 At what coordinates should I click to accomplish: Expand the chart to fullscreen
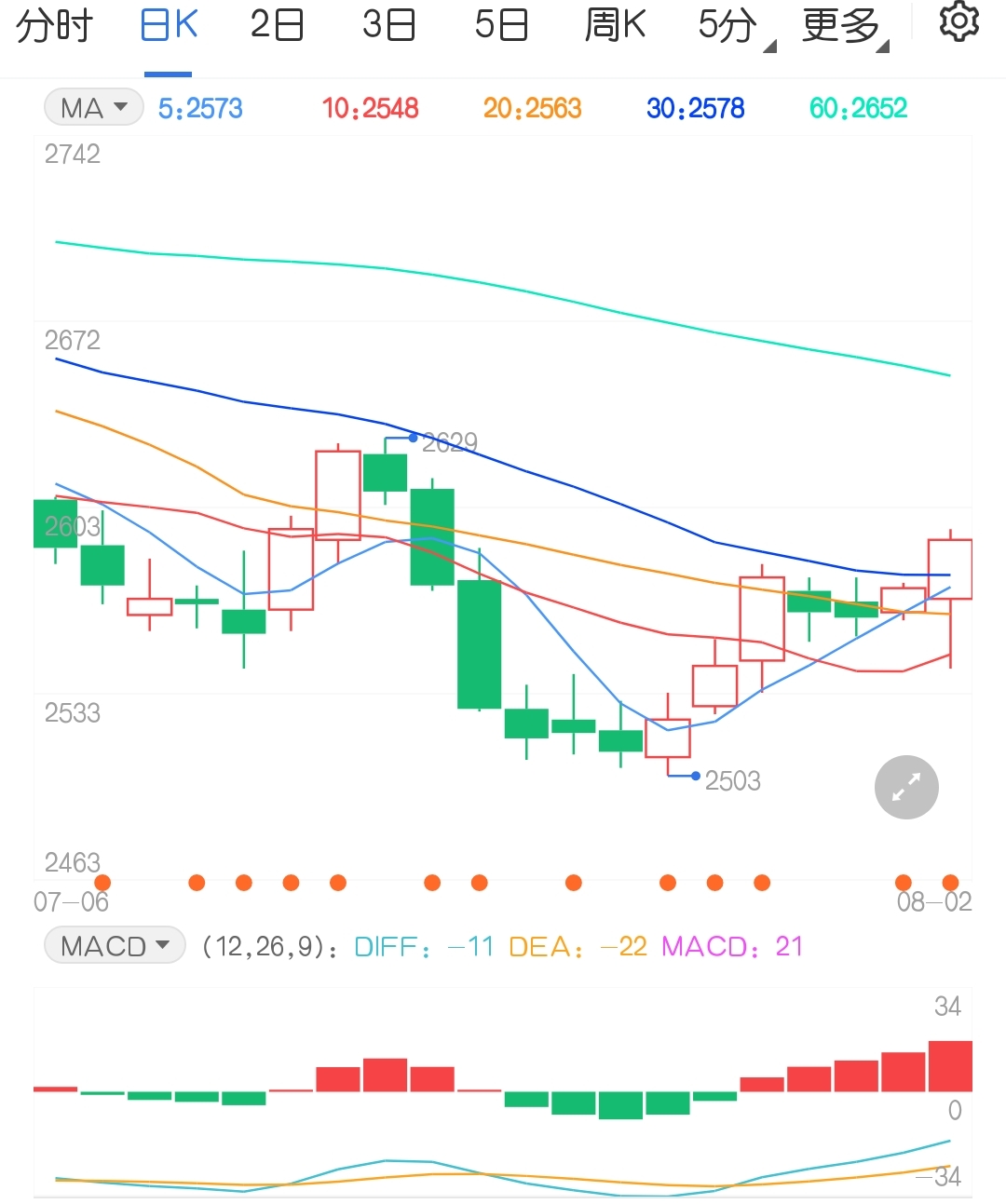pos(905,787)
